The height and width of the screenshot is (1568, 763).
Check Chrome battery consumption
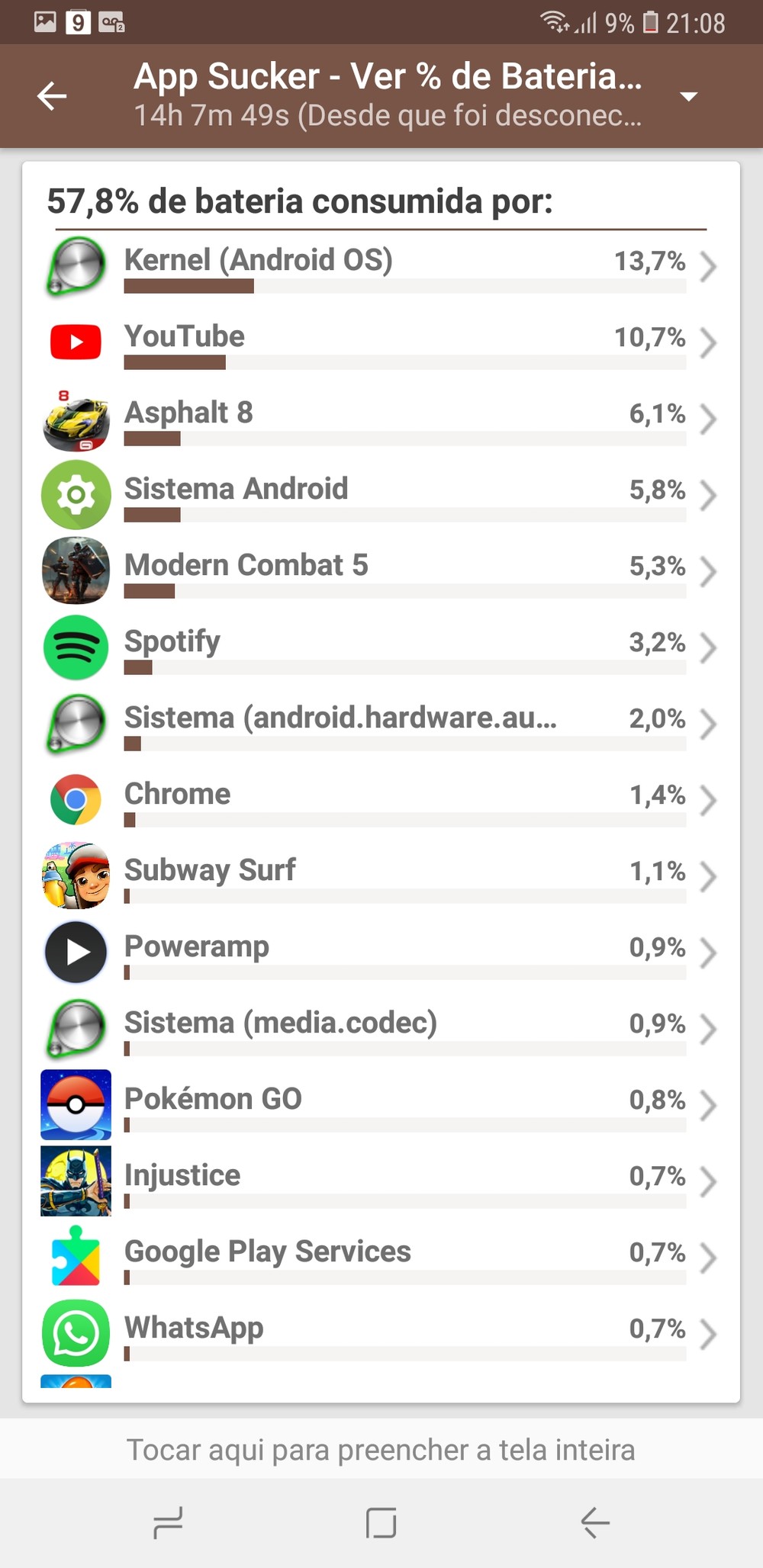(x=381, y=799)
